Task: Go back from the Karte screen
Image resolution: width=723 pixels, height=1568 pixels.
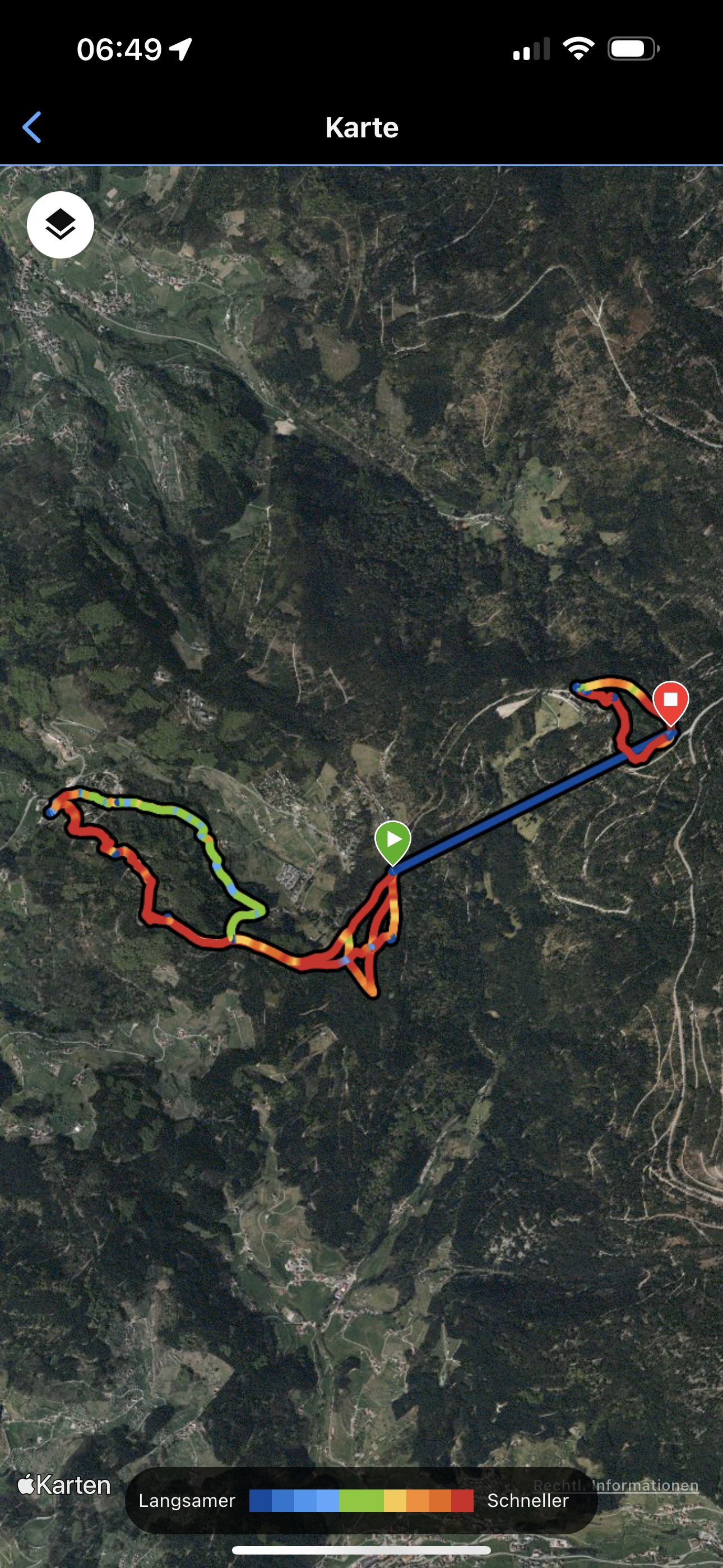Action: point(31,127)
